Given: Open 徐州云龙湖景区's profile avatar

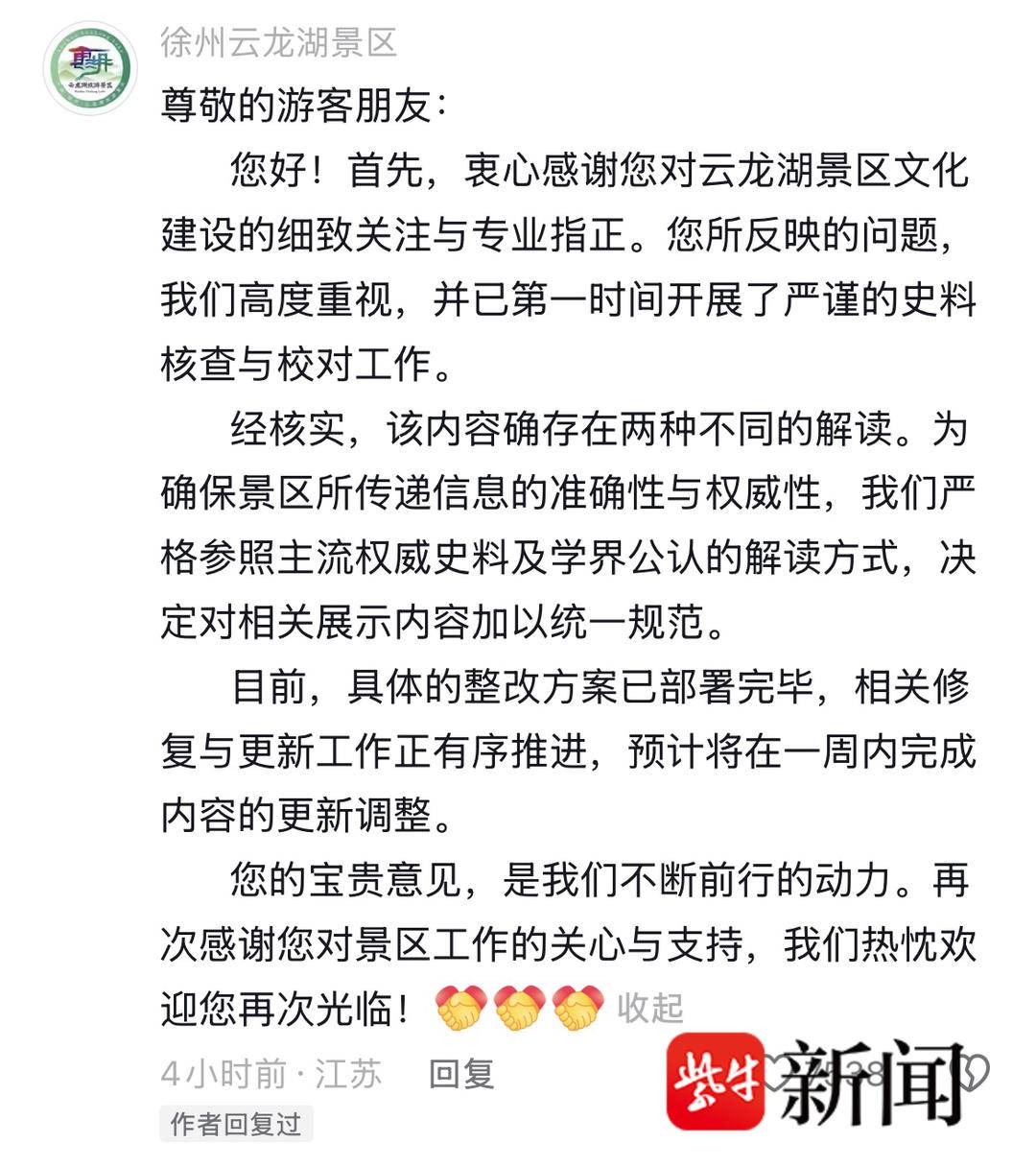Looking at the screenshot, I should 90,68.
